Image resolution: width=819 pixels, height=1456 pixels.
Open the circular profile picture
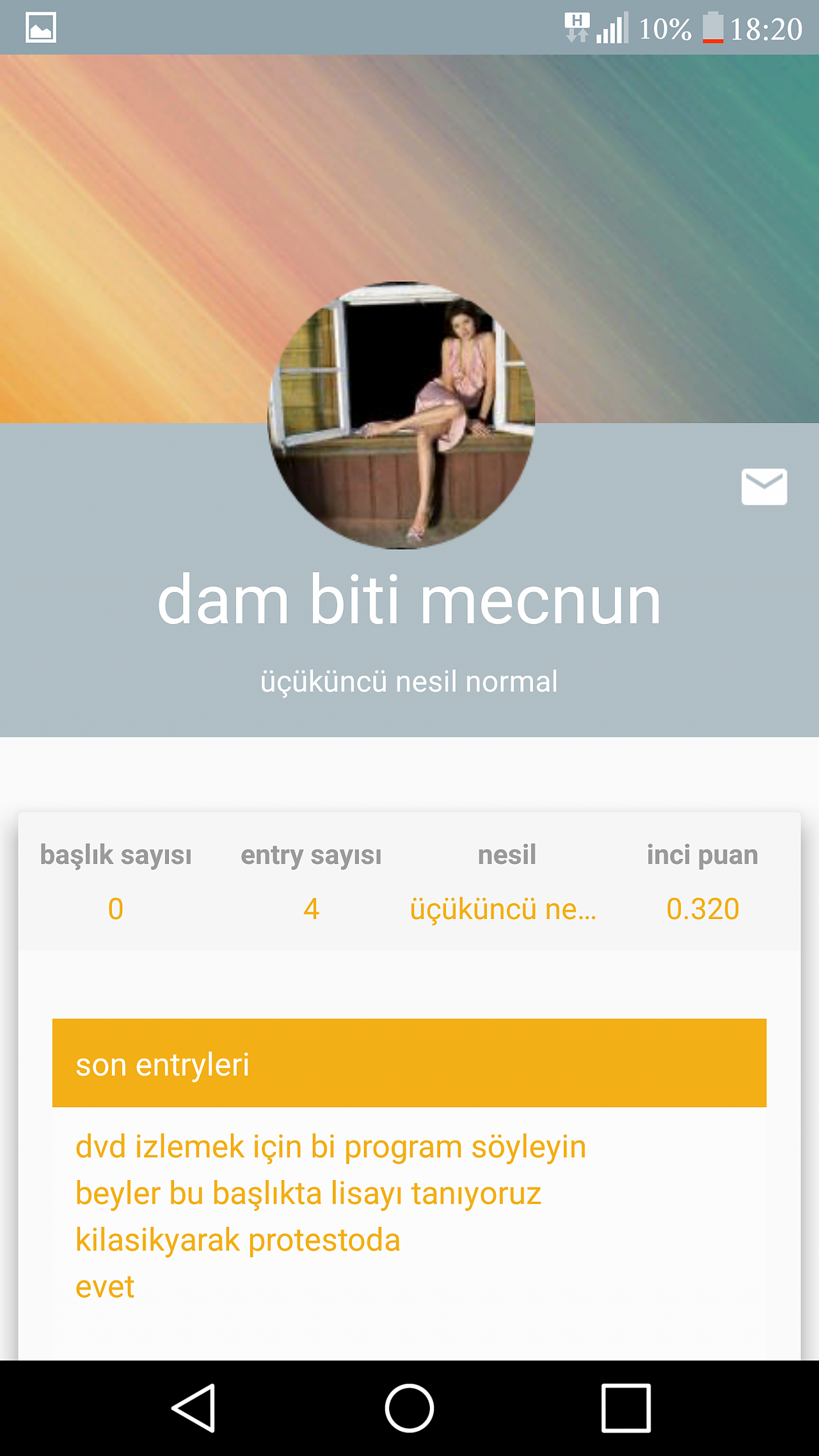point(401,415)
